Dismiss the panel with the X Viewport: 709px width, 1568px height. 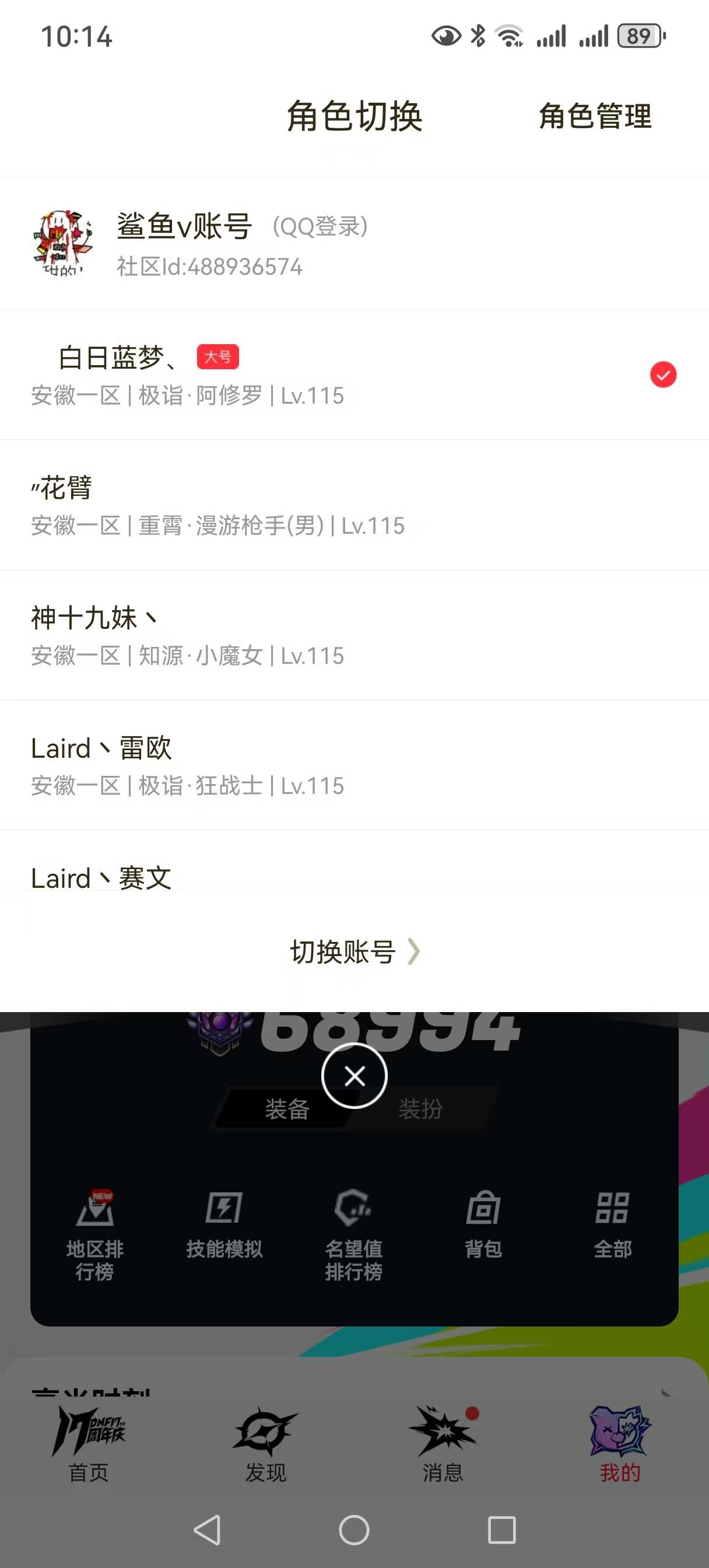[355, 1075]
